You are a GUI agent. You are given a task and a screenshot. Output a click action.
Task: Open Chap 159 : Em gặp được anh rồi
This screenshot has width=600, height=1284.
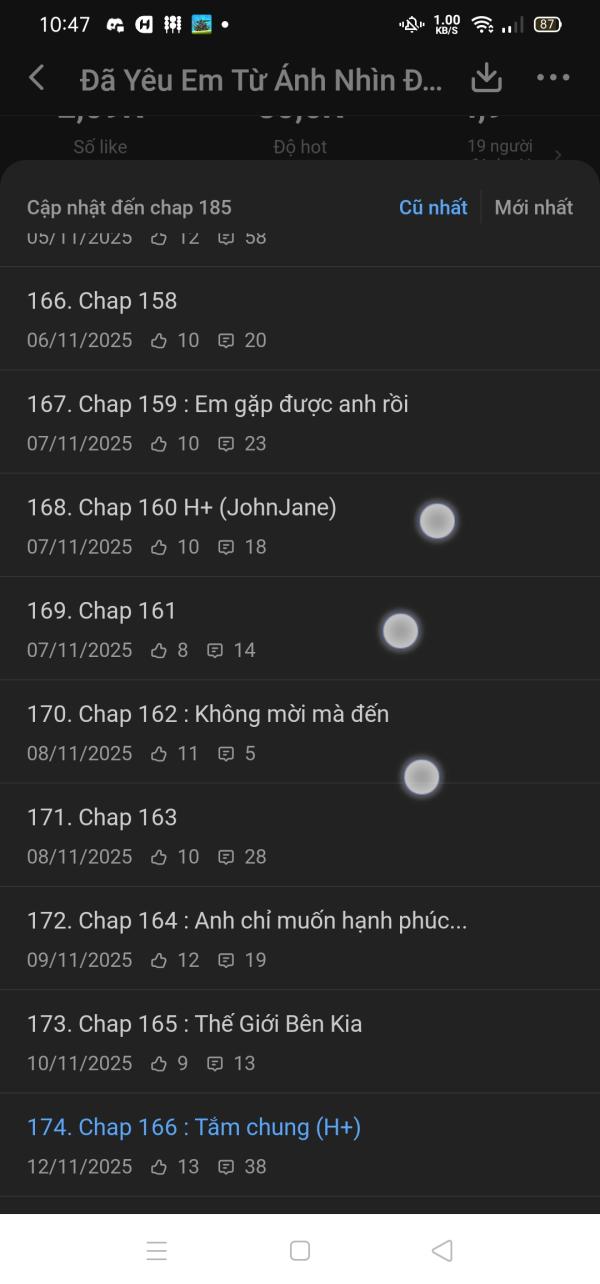(300, 422)
